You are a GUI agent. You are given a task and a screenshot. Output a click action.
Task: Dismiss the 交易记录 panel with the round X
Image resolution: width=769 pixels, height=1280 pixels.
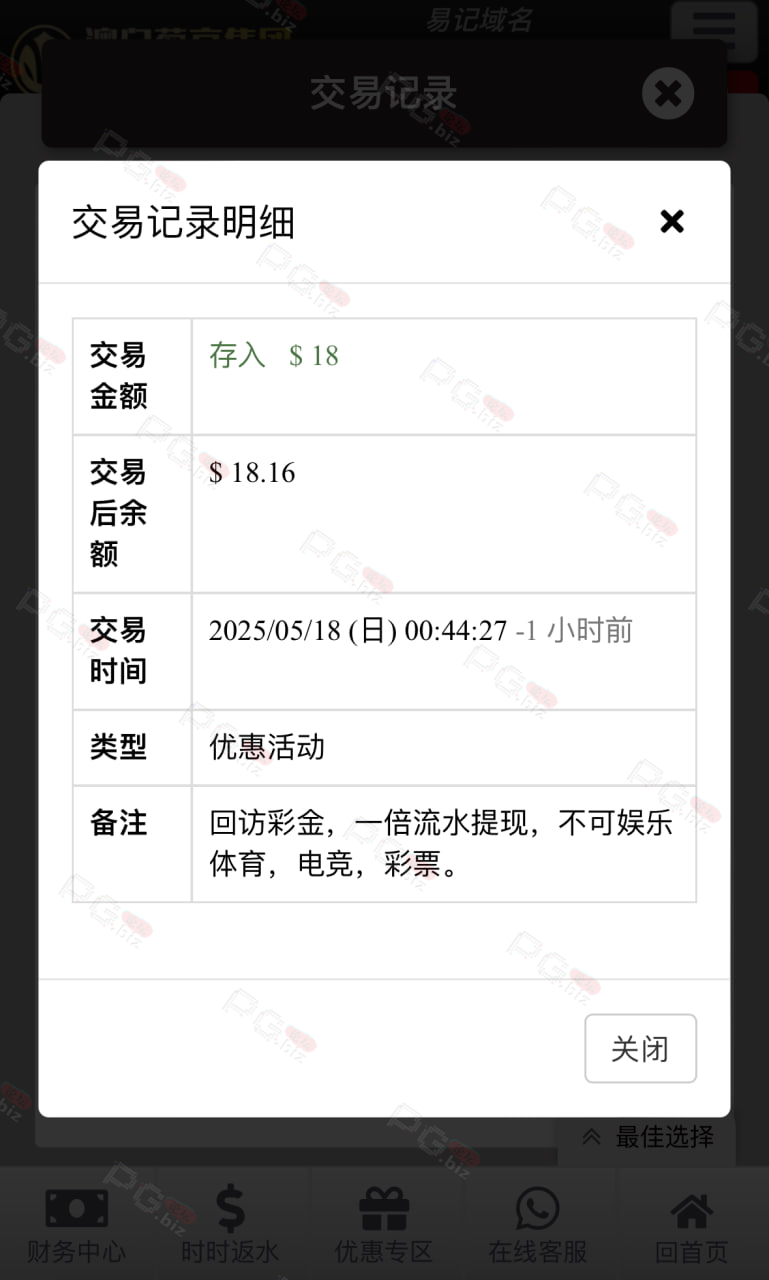coord(668,94)
